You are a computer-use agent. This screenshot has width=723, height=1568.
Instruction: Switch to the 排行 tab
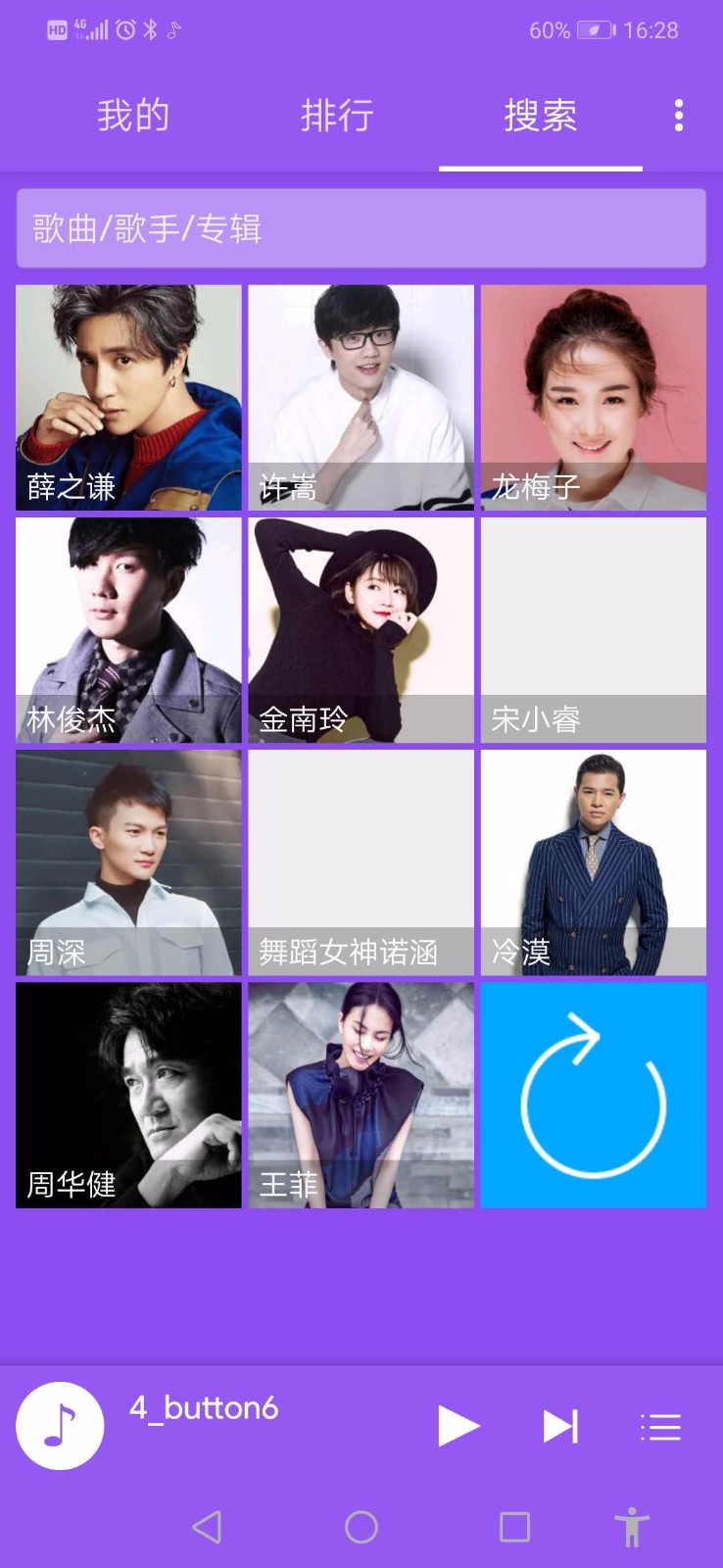[337, 116]
